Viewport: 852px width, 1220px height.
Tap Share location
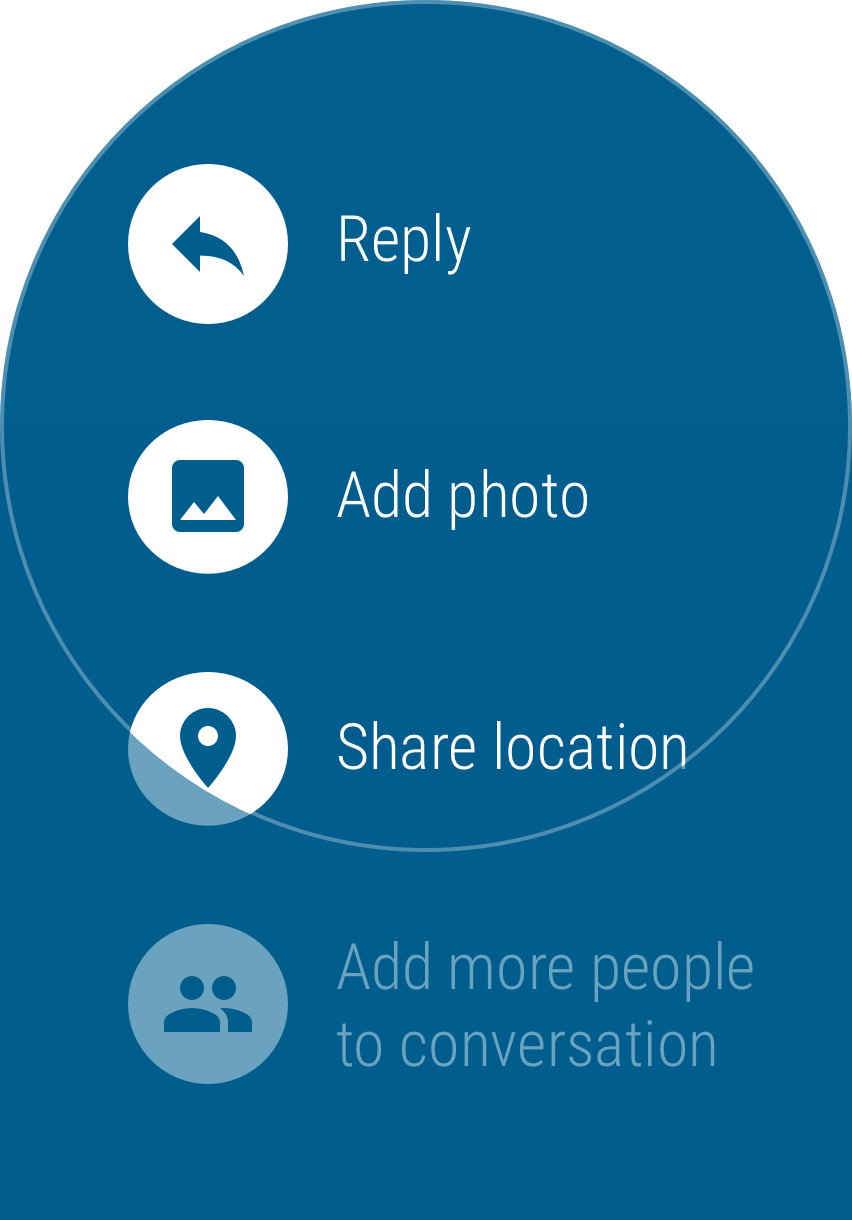208,748
